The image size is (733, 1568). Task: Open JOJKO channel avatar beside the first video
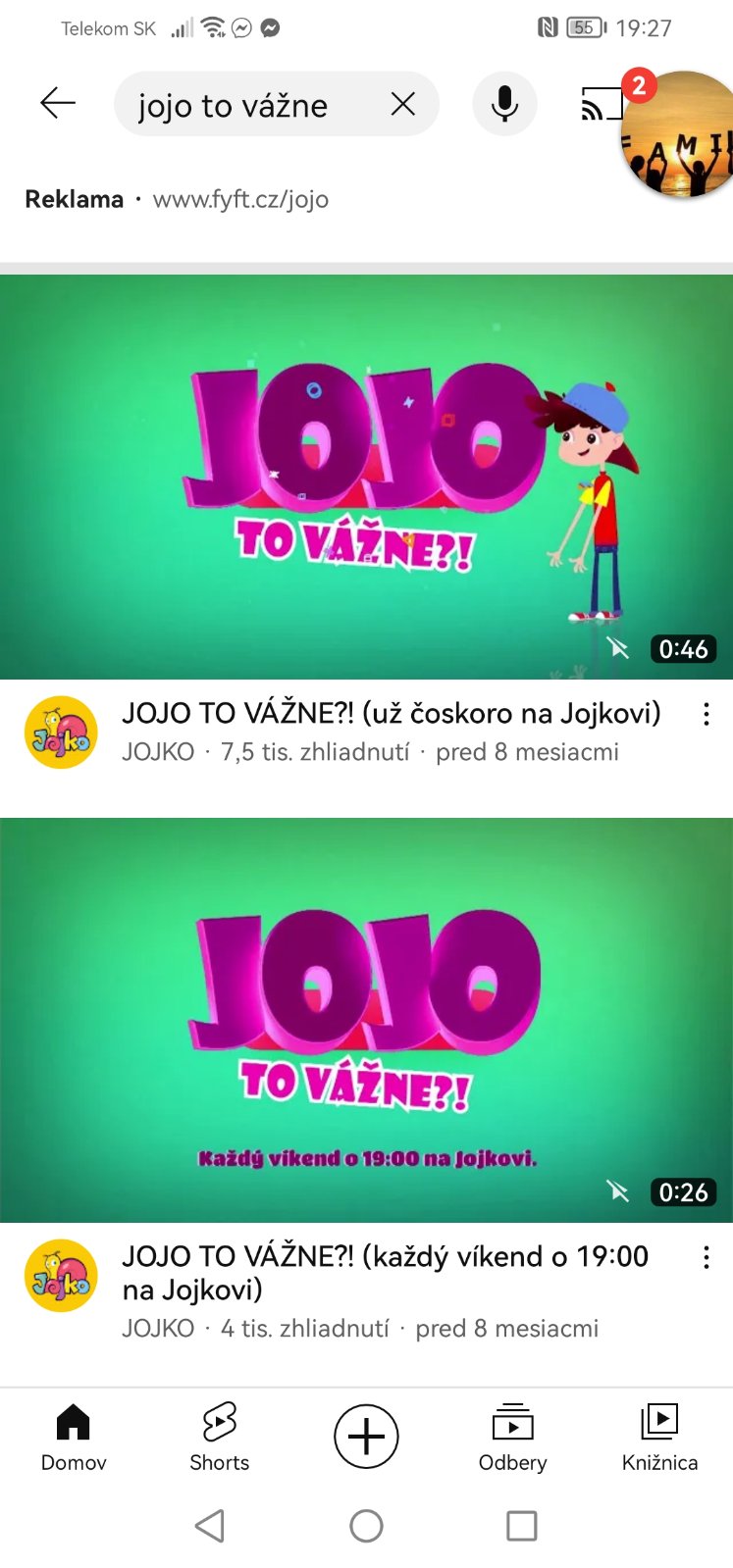click(61, 733)
